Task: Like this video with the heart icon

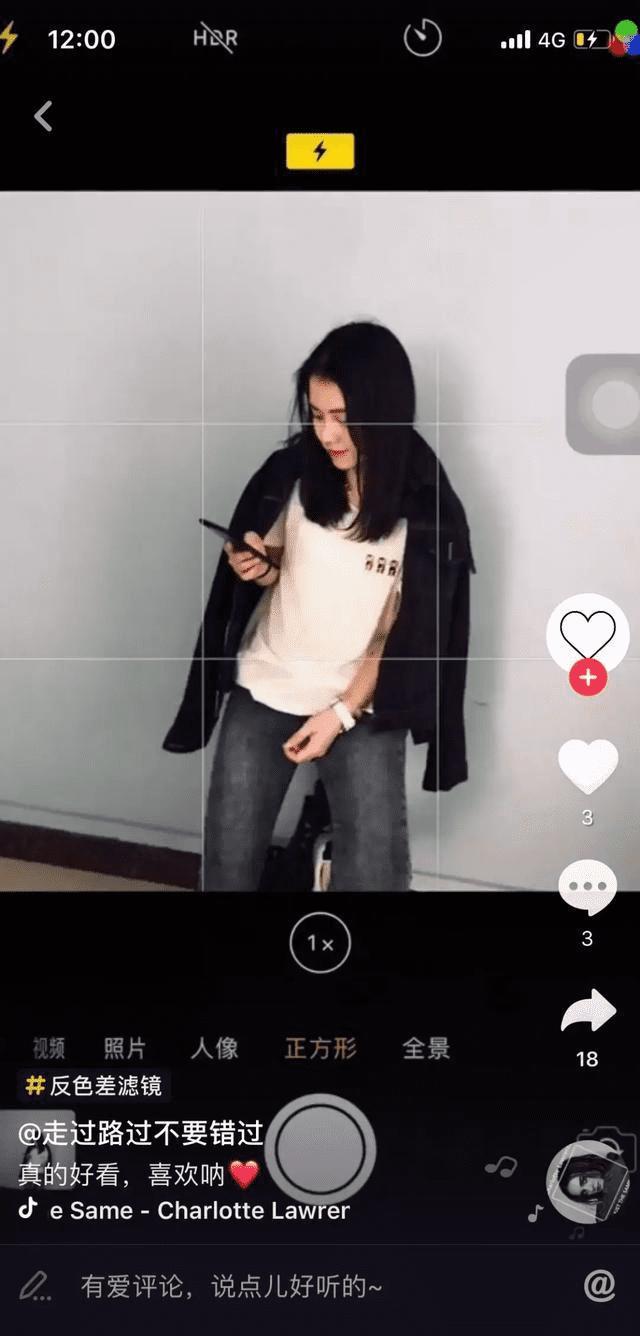Action: click(x=587, y=767)
